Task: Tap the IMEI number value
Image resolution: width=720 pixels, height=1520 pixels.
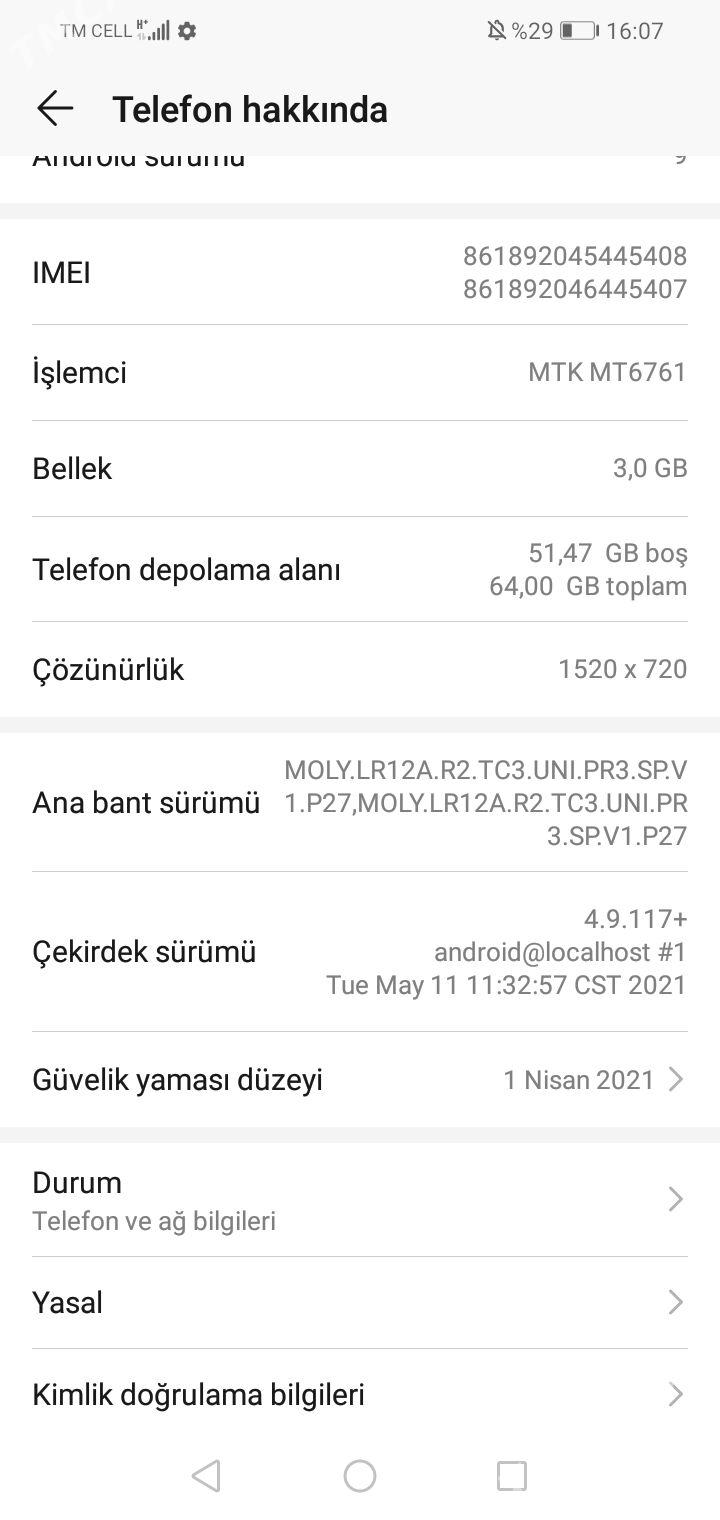Action: click(x=574, y=273)
